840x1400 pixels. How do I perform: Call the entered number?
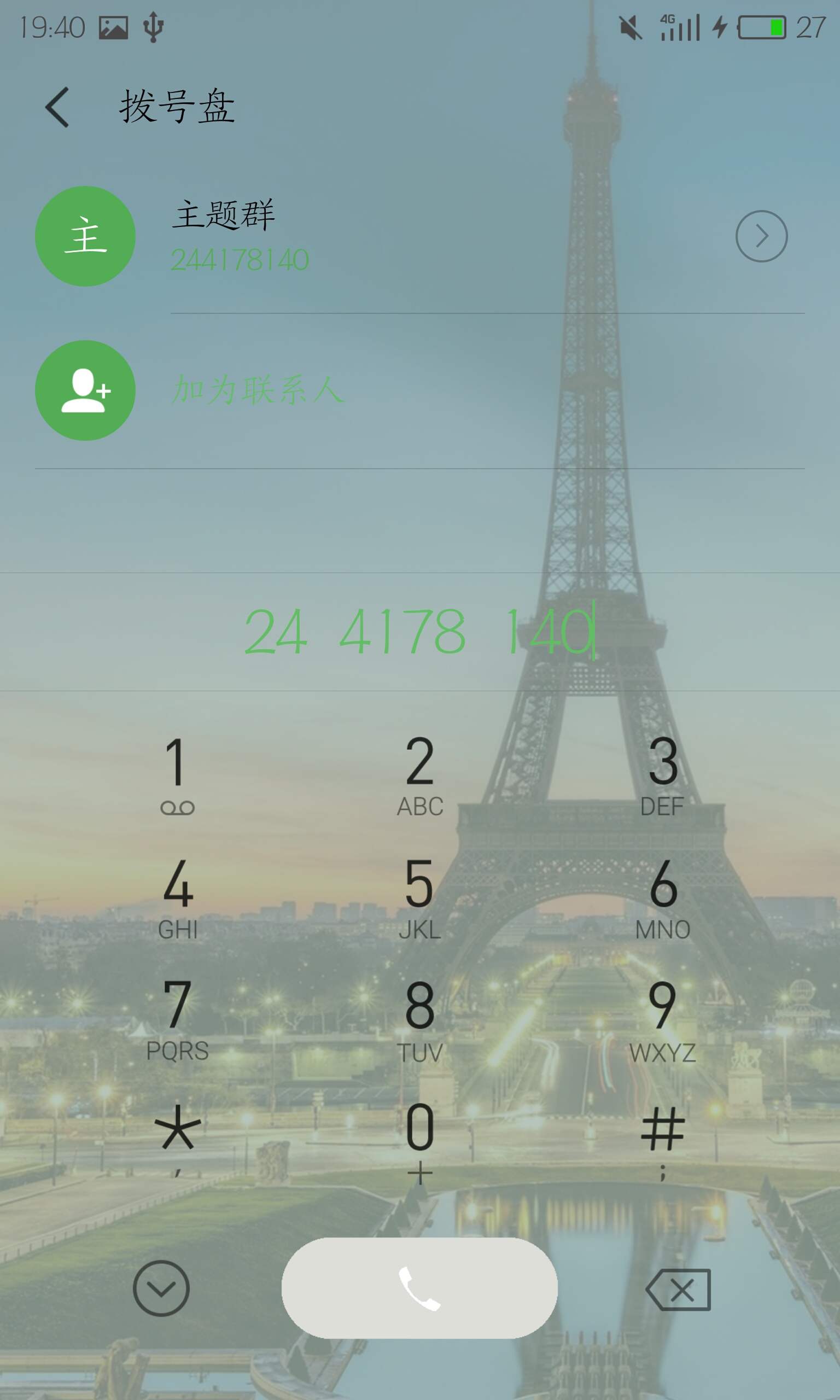pos(419,1288)
